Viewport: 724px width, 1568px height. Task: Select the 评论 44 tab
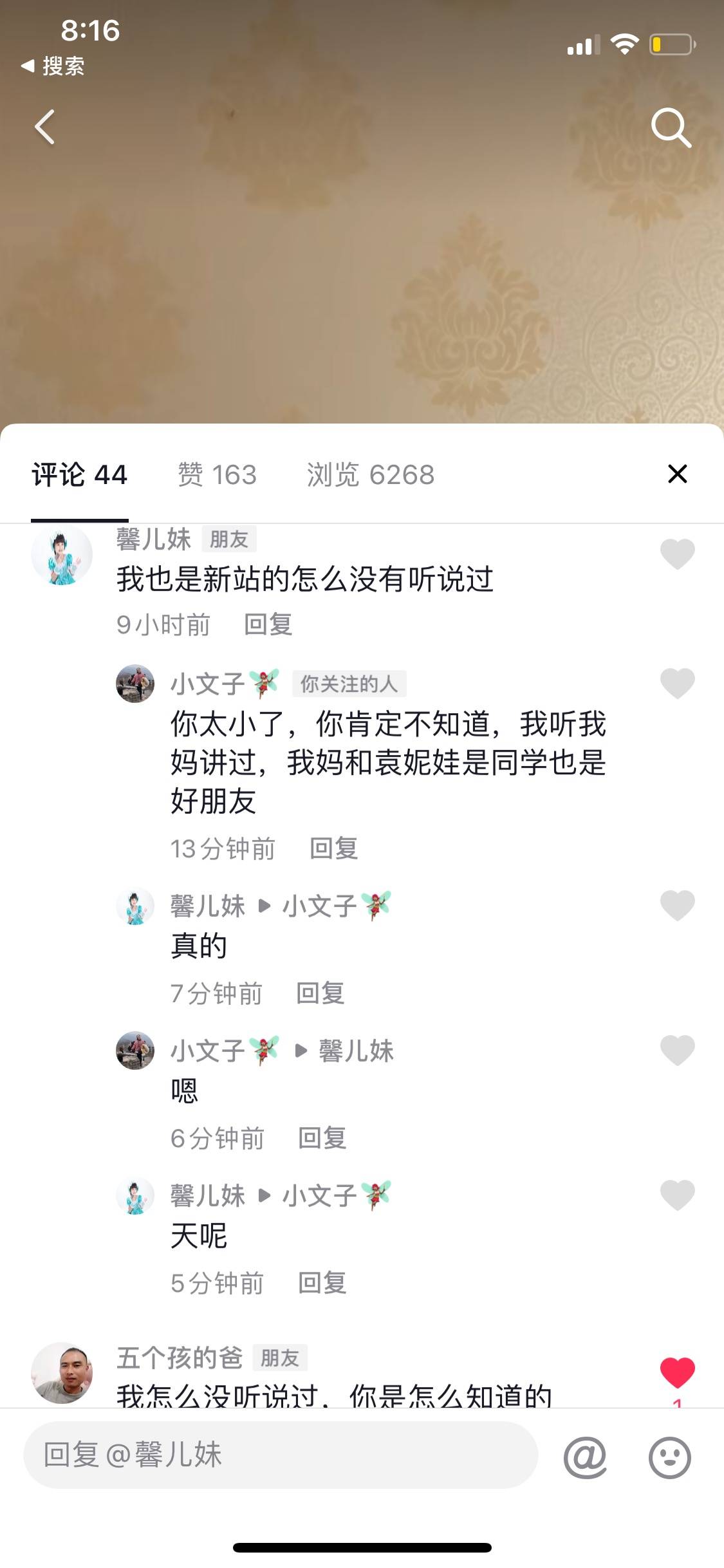click(x=80, y=475)
